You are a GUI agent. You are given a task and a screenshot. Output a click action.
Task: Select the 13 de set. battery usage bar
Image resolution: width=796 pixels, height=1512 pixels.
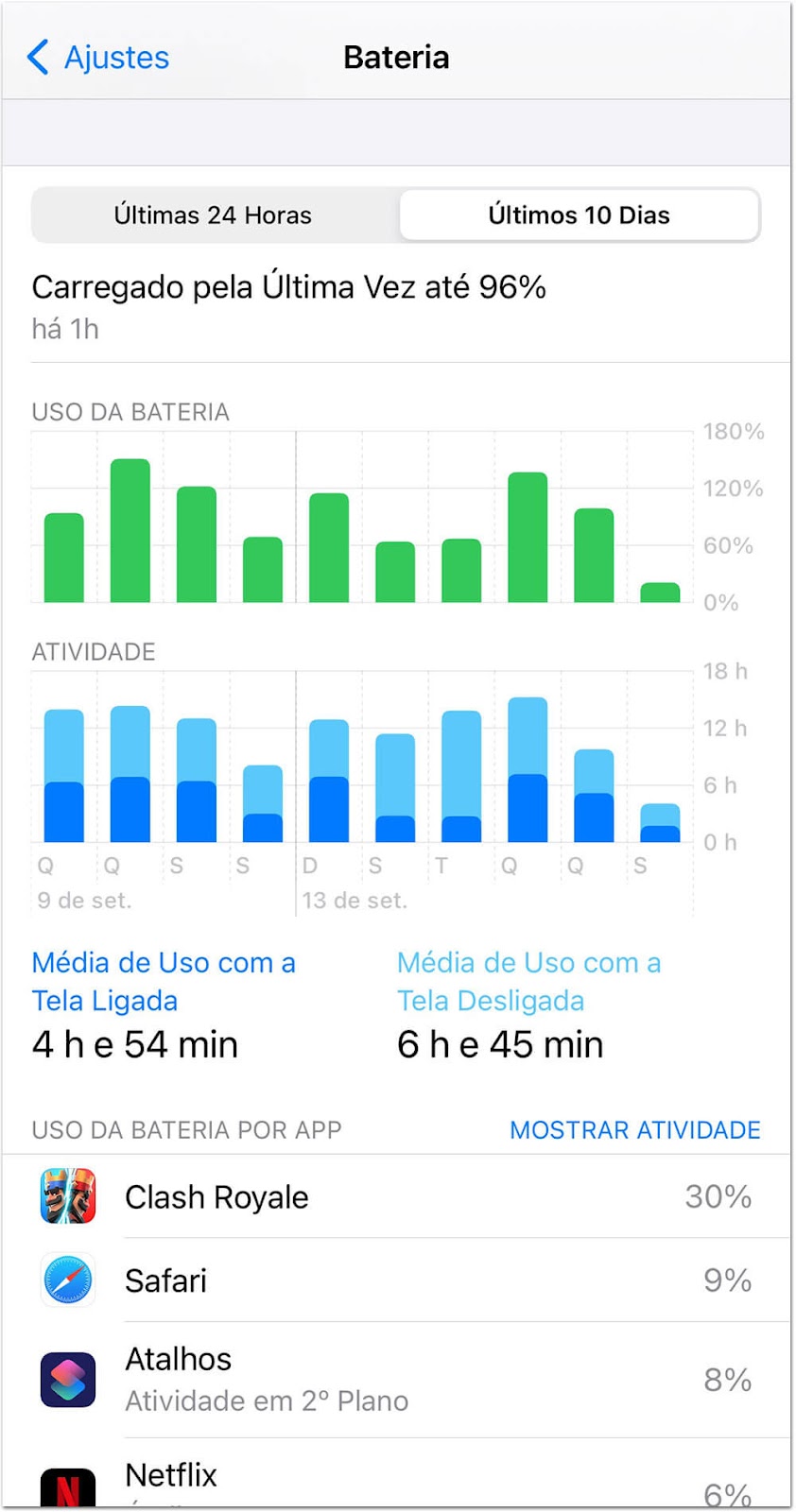[x=329, y=547]
